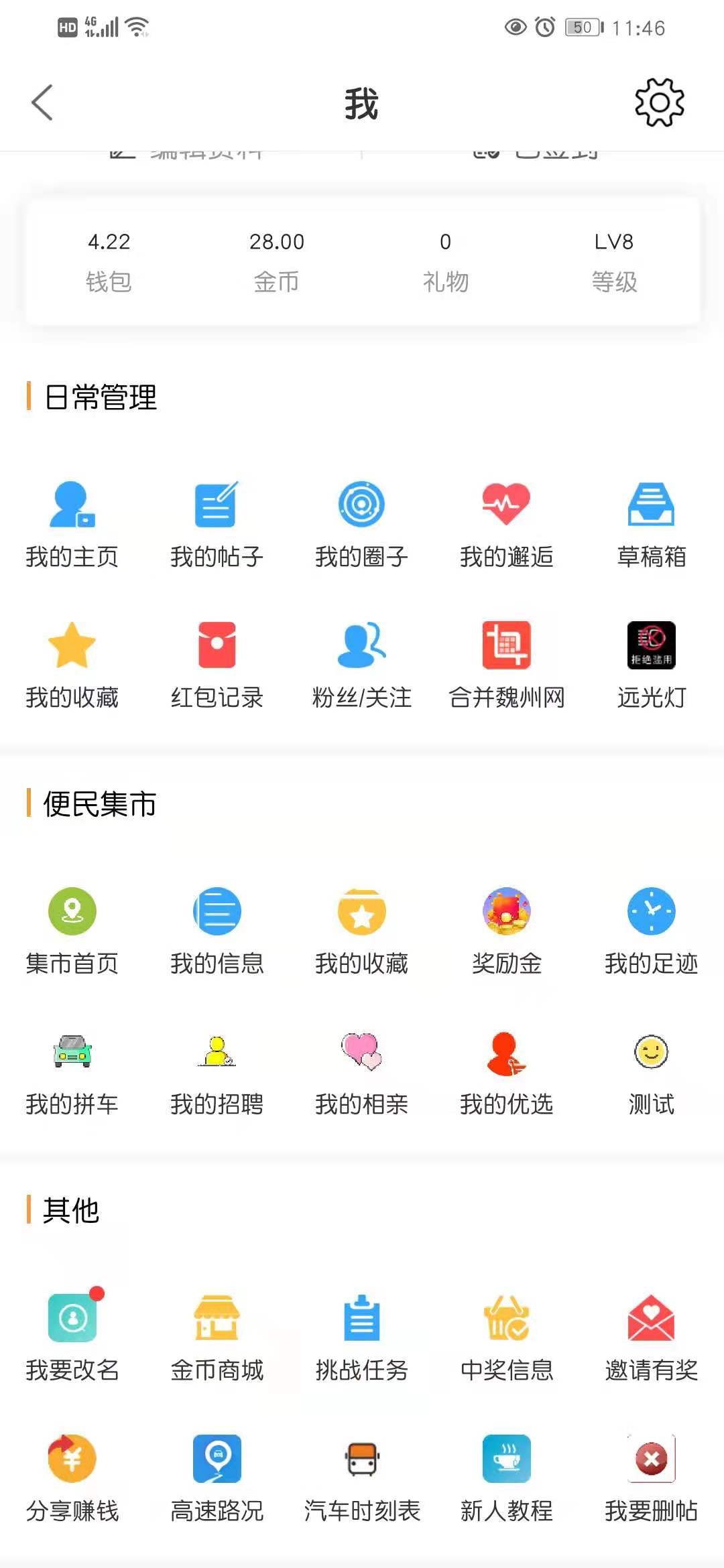This screenshot has height=1568, width=724.
Task: Open 合并魏州网 account merge
Action: (x=507, y=663)
